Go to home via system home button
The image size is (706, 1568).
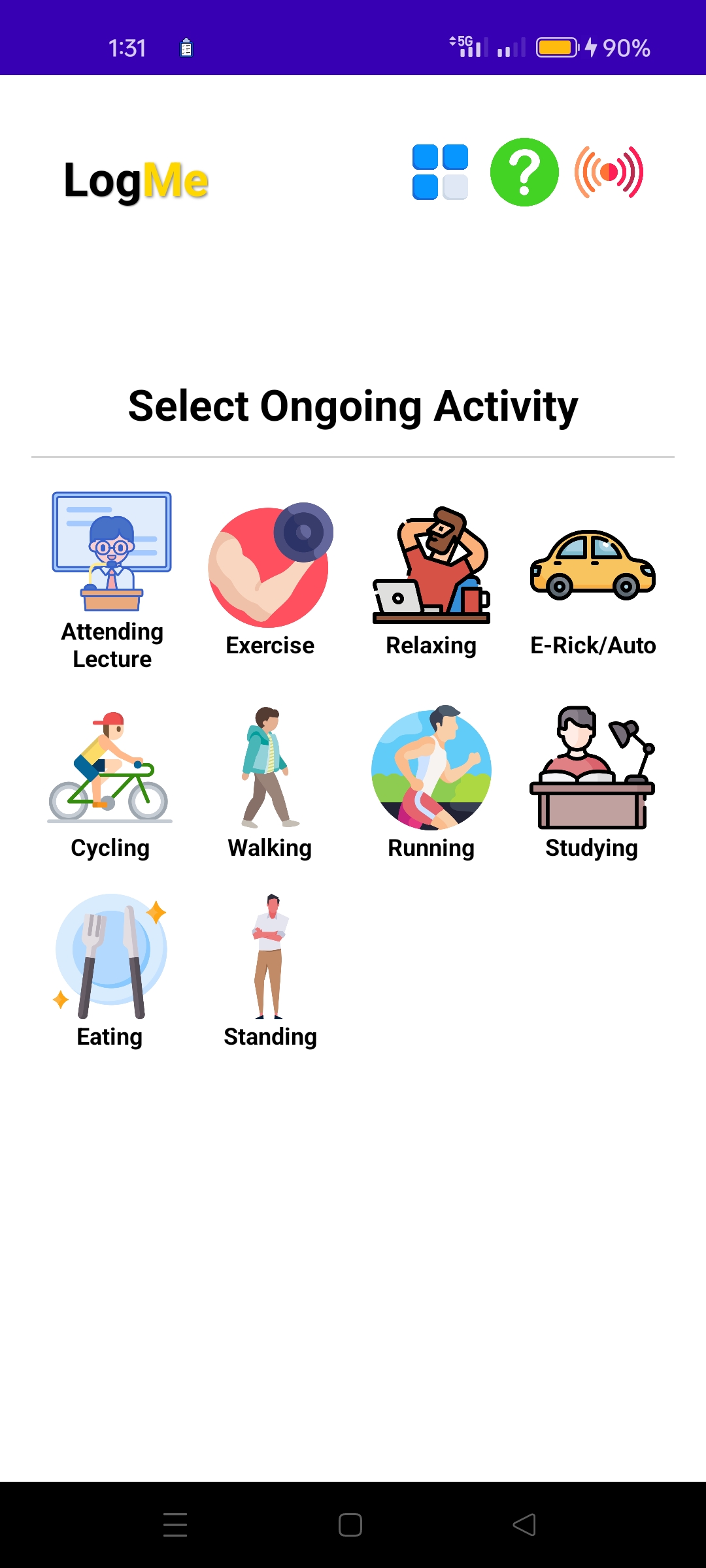tap(350, 1525)
